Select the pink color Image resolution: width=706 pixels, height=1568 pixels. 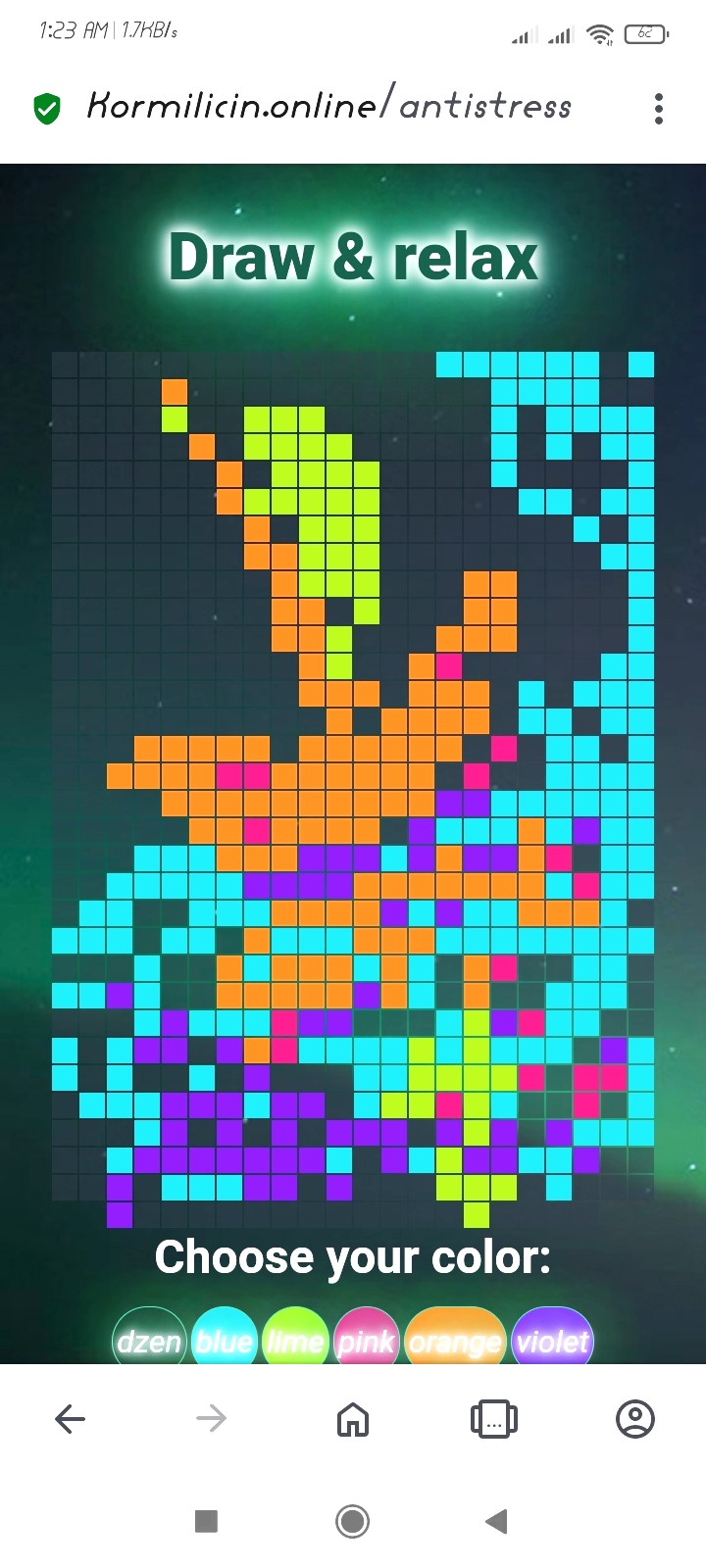coord(366,1339)
